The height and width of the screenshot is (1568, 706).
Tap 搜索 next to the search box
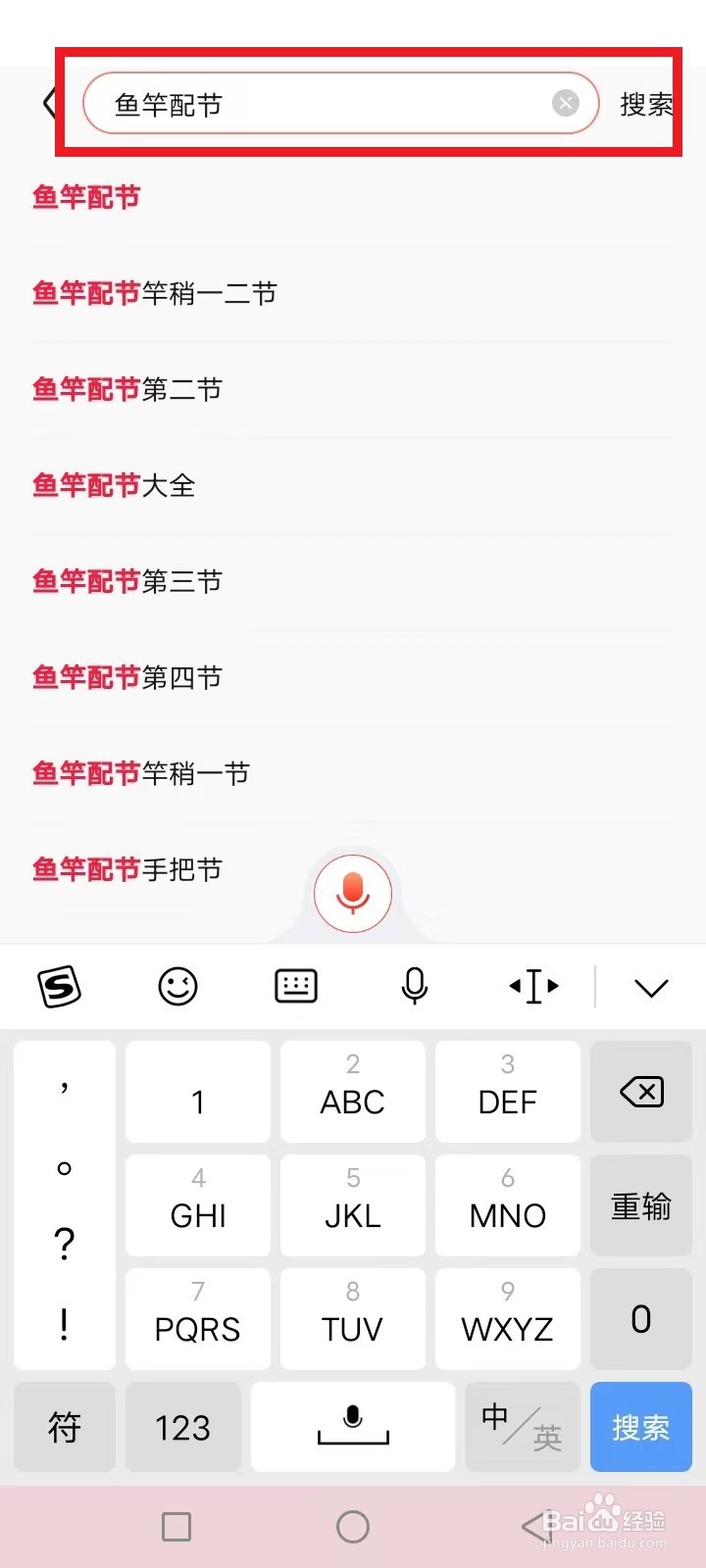(x=647, y=104)
